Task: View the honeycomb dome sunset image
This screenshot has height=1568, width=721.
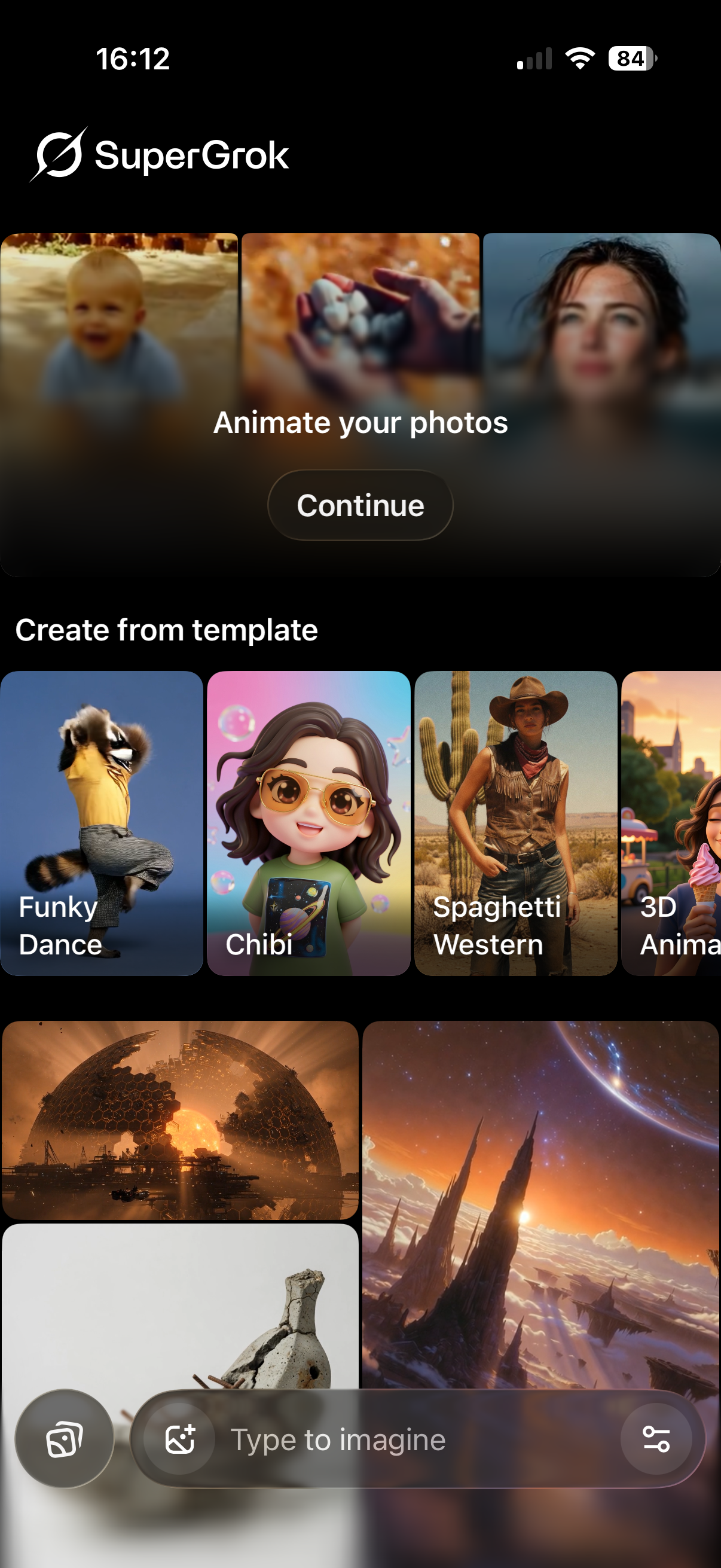Action: pyautogui.click(x=180, y=1120)
